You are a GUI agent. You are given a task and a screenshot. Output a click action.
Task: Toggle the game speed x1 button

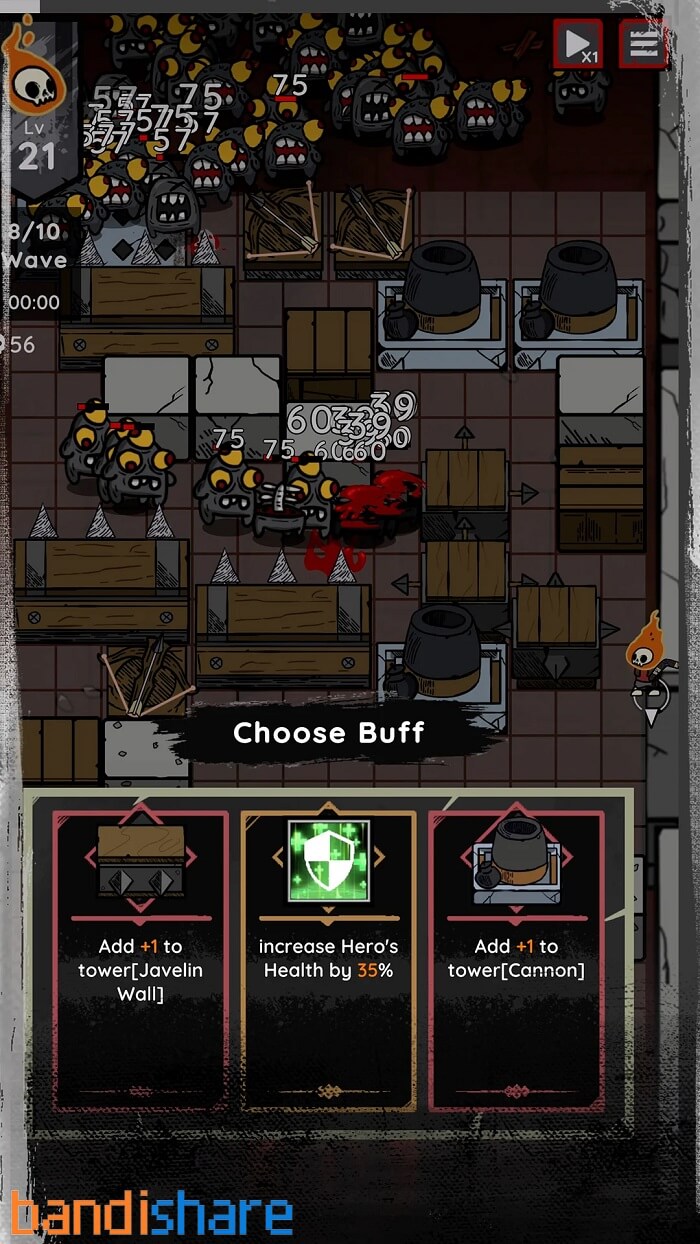coord(578,44)
